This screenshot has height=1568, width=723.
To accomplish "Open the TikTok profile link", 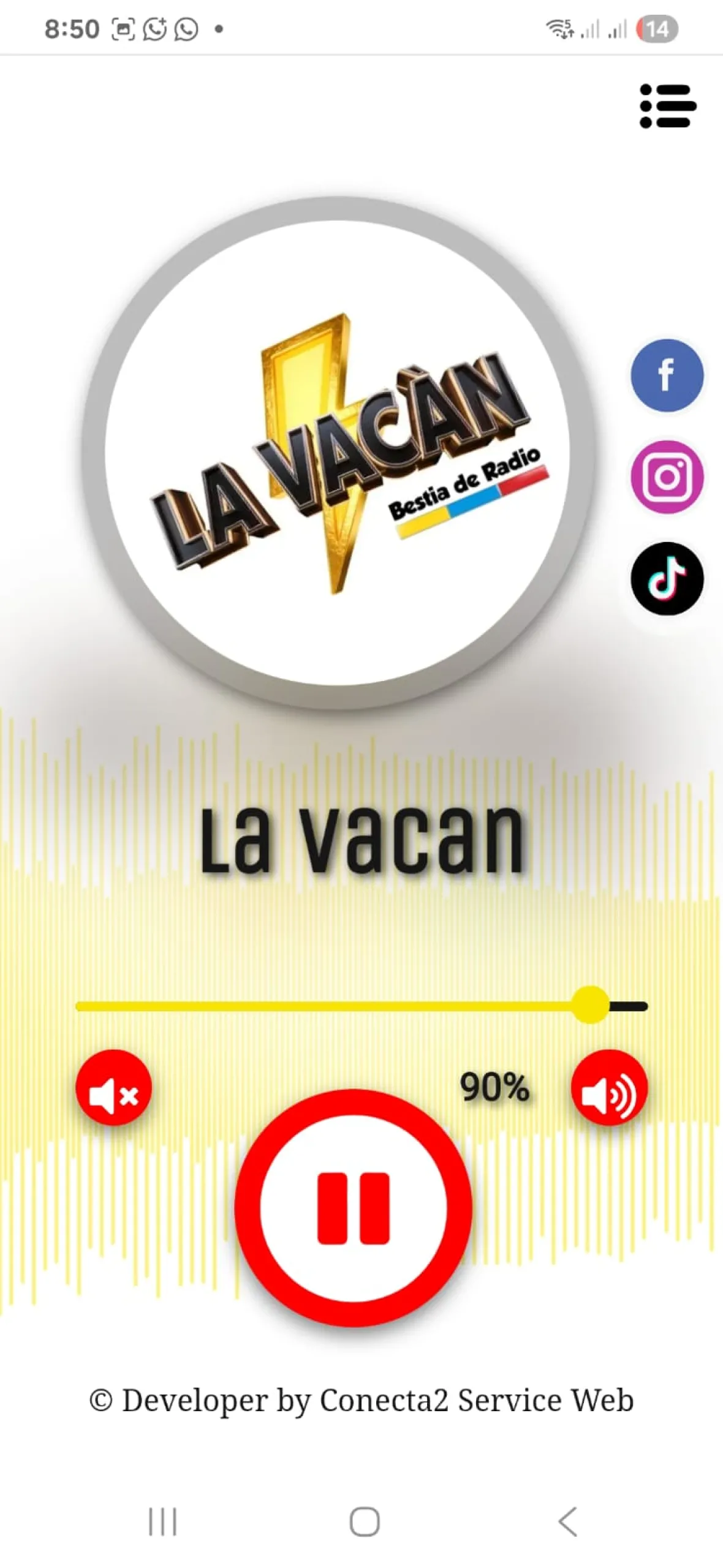I will click(x=667, y=578).
